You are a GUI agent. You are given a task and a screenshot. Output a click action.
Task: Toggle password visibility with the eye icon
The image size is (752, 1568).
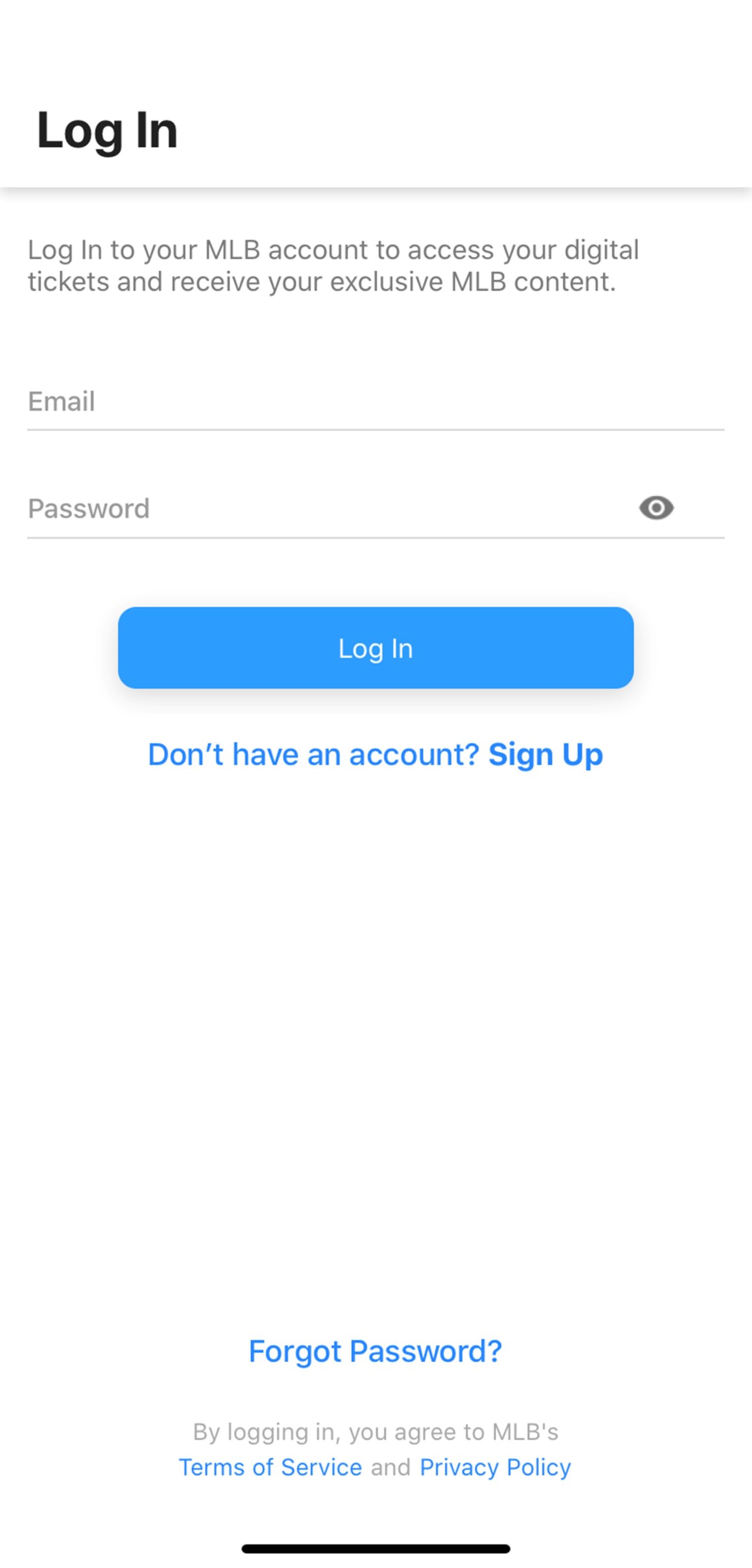pos(656,508)
